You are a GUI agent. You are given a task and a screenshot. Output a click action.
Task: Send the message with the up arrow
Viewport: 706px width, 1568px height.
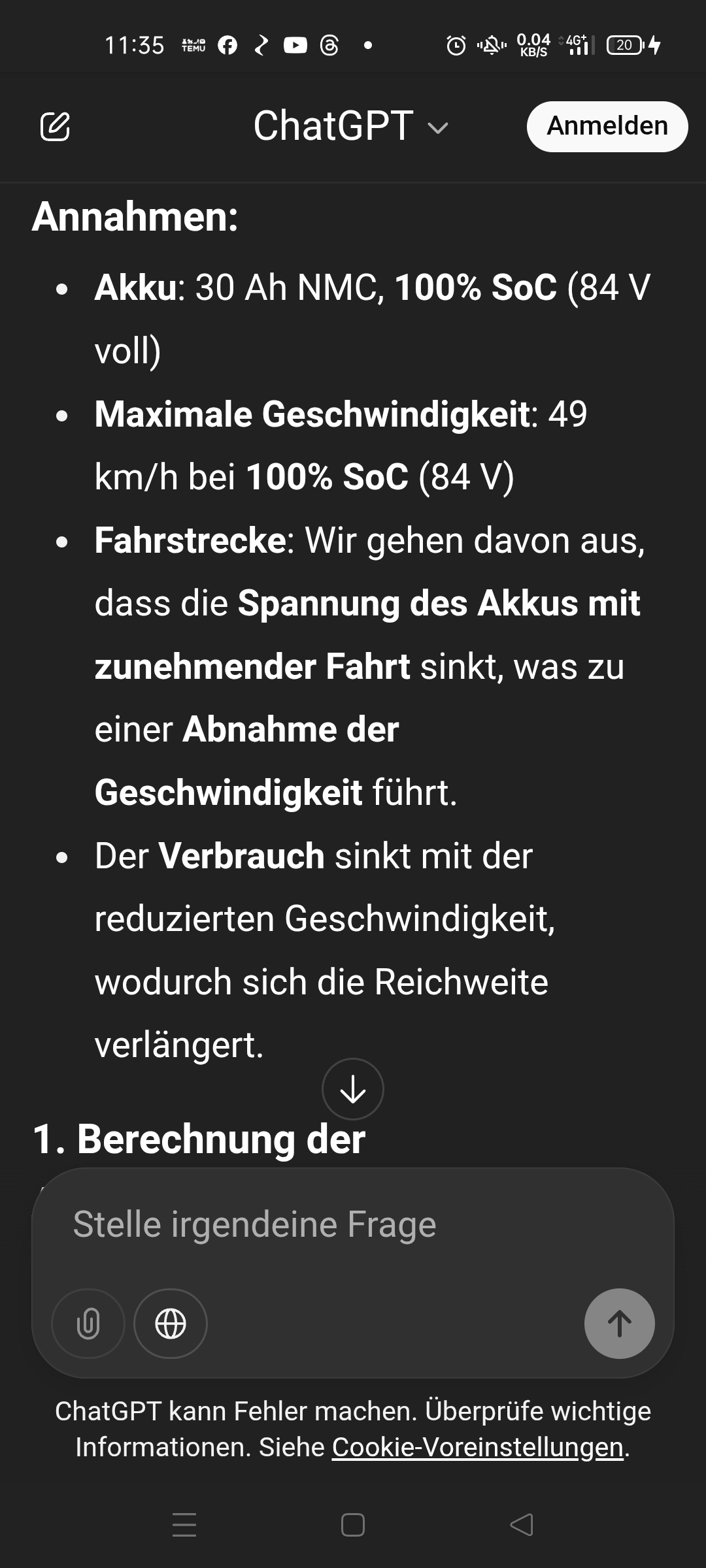pos(619,1324)
